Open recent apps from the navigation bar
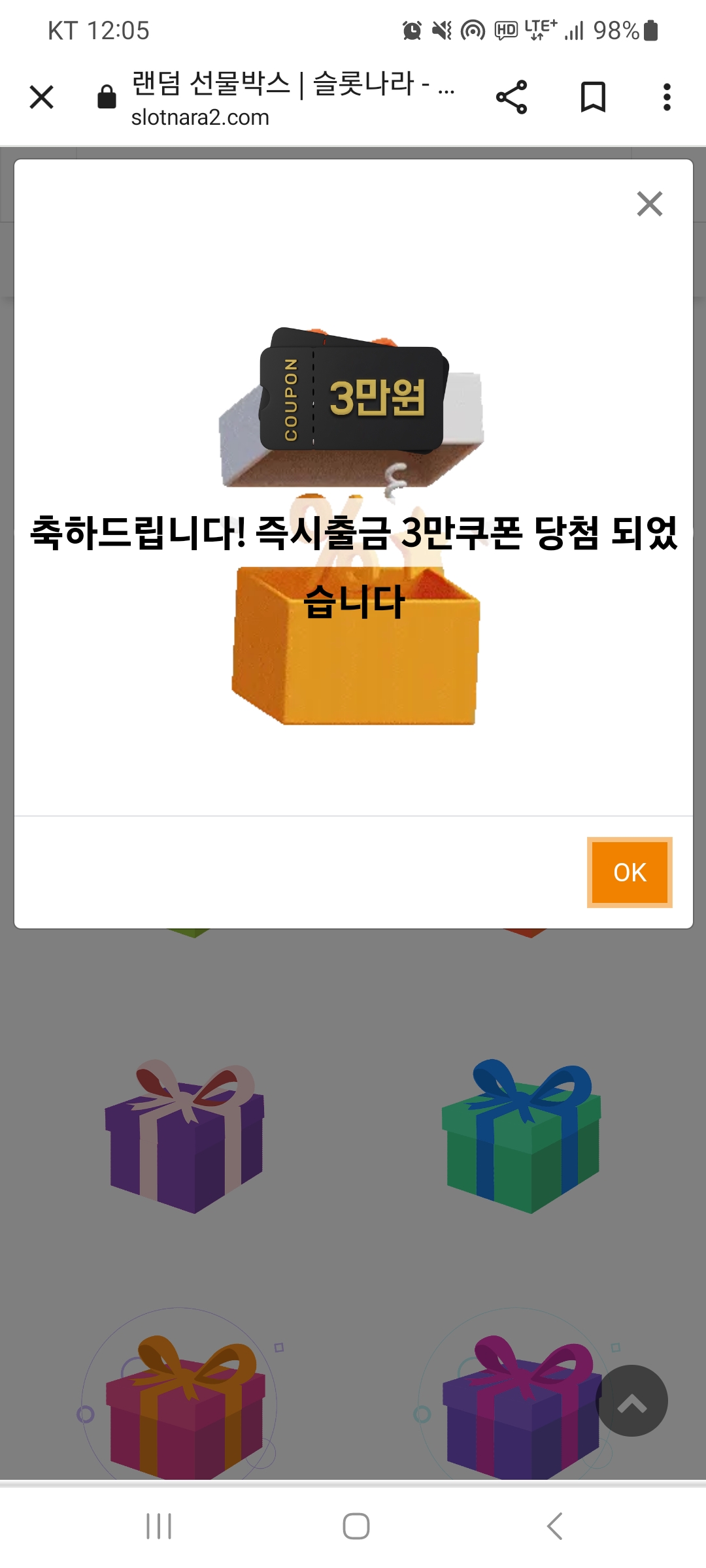This screenshot has height=1568, width=706. click(159, 1526)
